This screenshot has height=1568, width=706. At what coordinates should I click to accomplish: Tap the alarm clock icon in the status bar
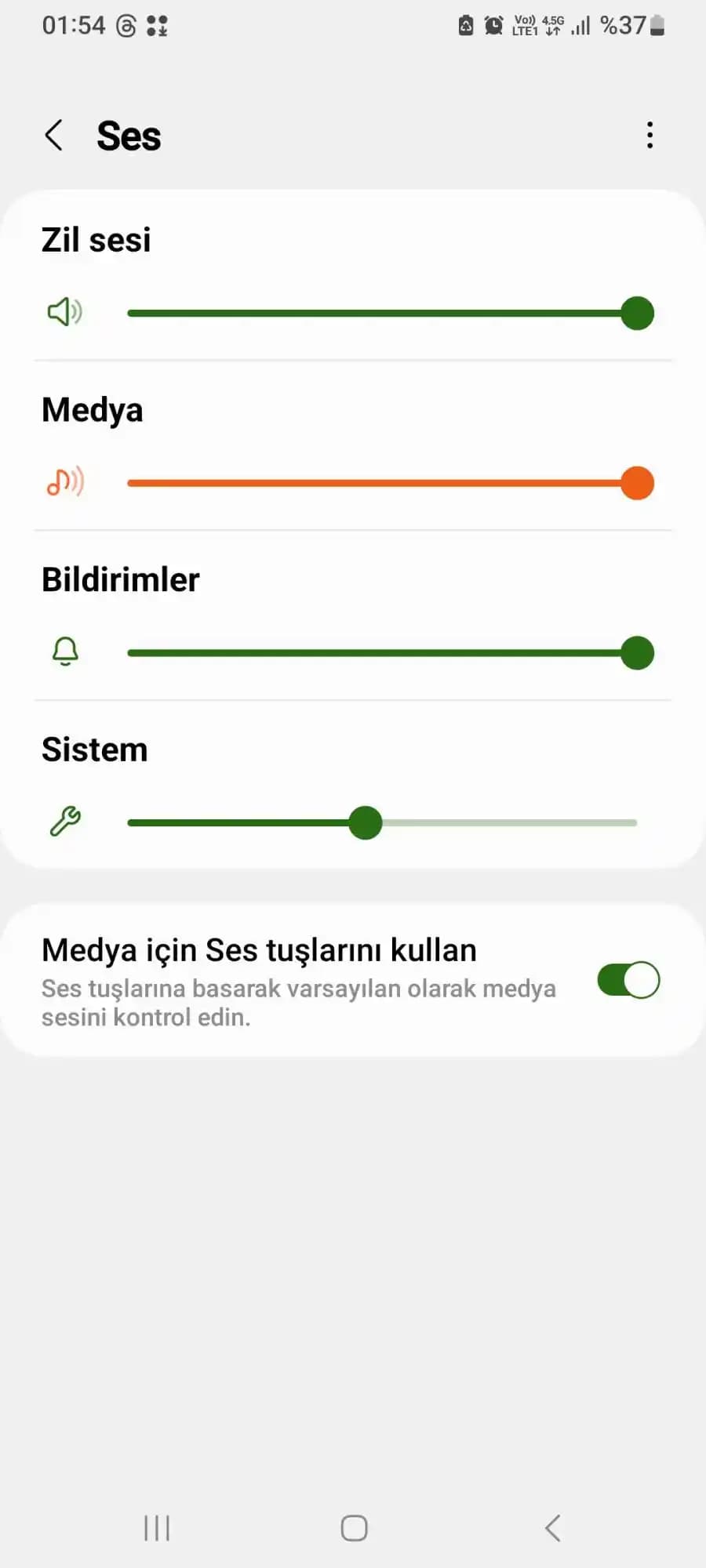[x=494, y=24]
